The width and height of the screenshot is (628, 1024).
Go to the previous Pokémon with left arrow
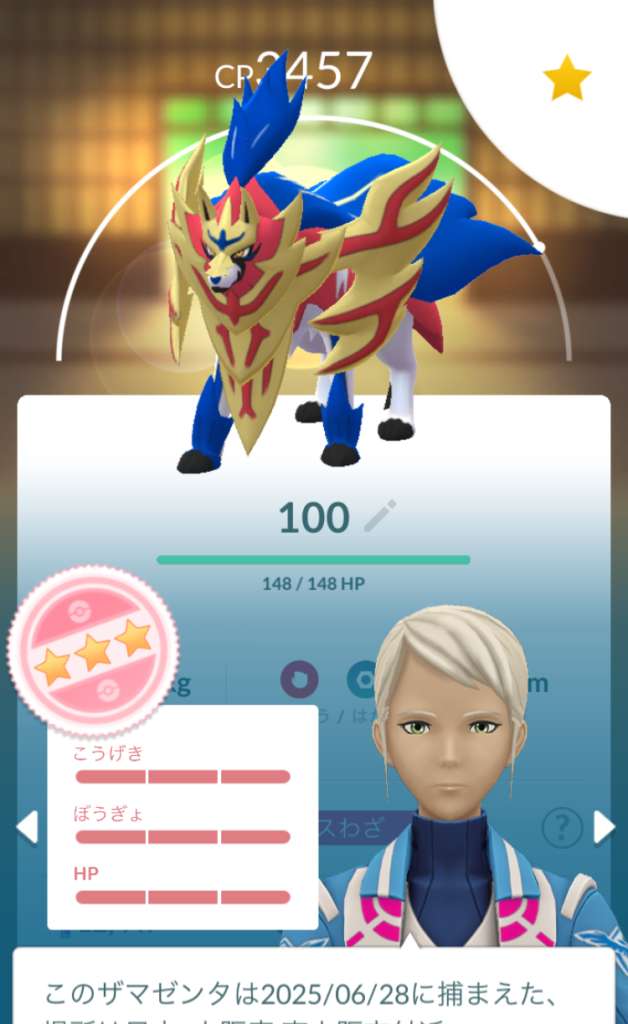tap(27, 826)
